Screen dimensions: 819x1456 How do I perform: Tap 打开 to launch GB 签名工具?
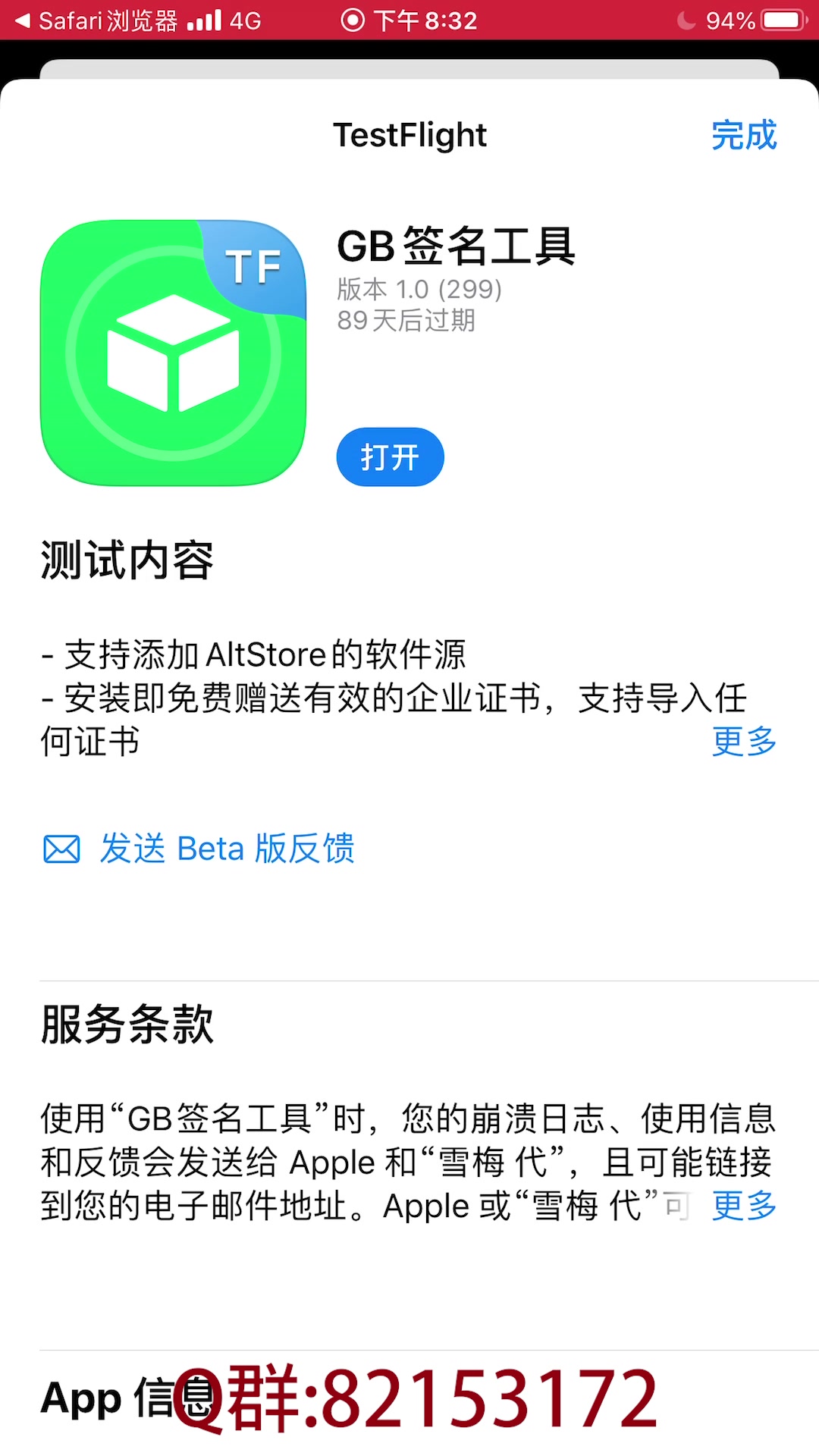(389, 456)
